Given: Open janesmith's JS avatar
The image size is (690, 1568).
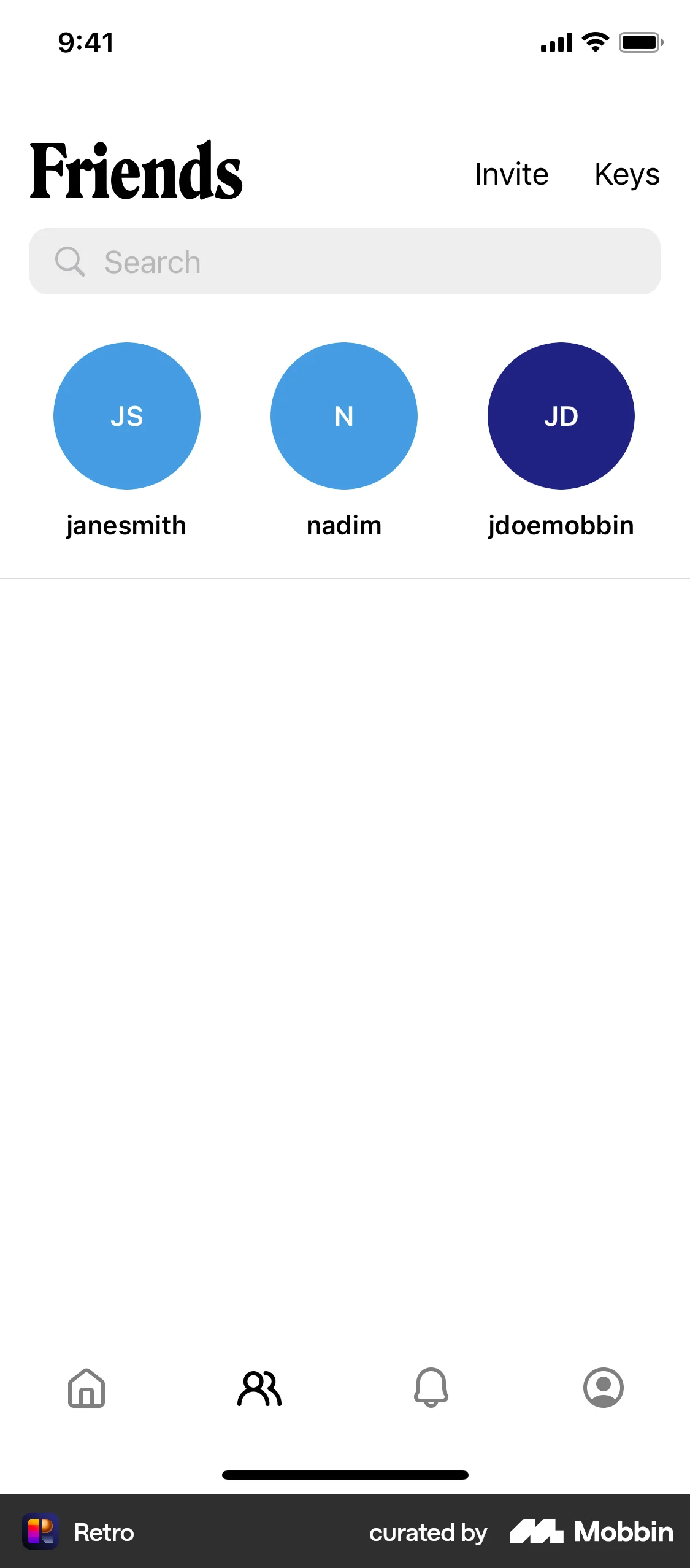Looking at the screenshot, I should pyautogui.click(x=126, y=416).
